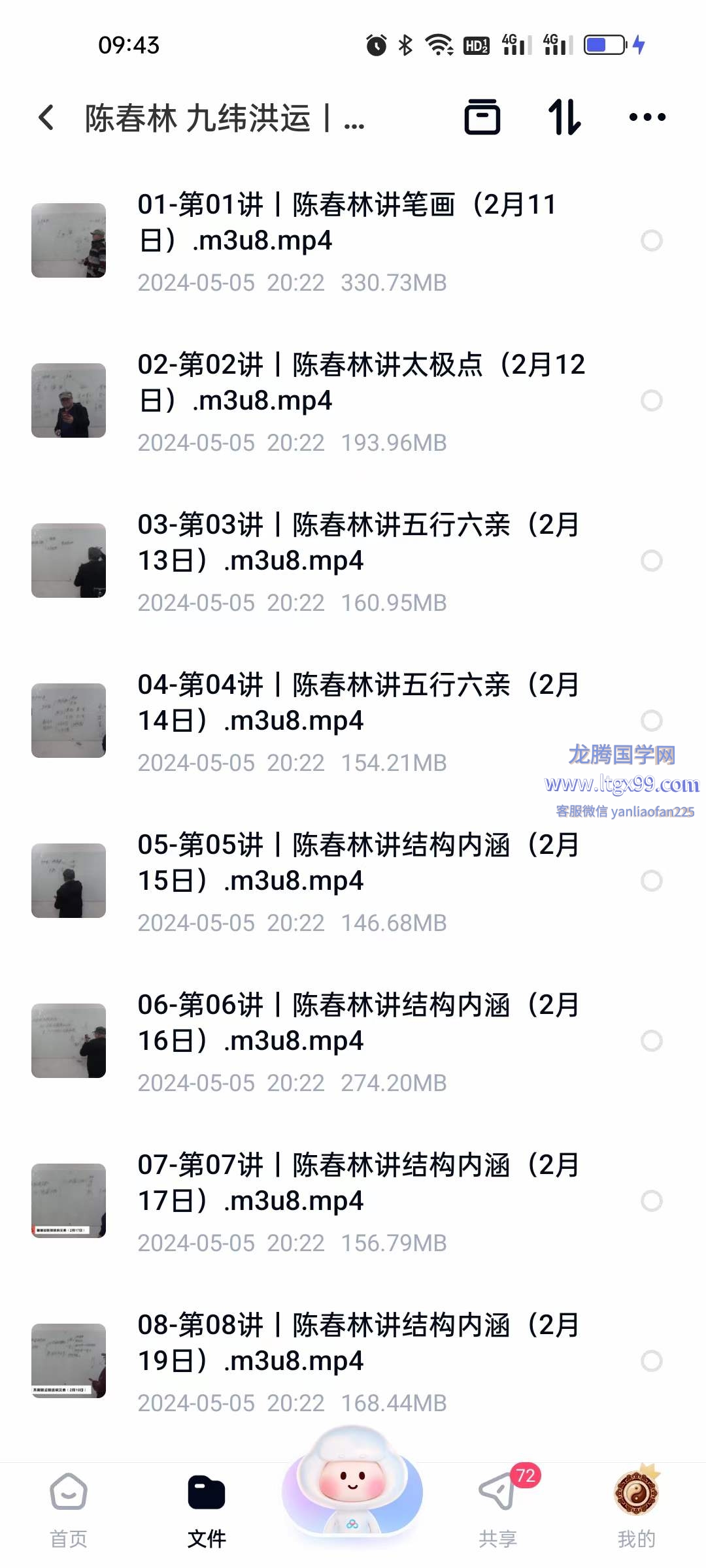Select the checkbox for 01-第01讲 file

pos(651,240)
